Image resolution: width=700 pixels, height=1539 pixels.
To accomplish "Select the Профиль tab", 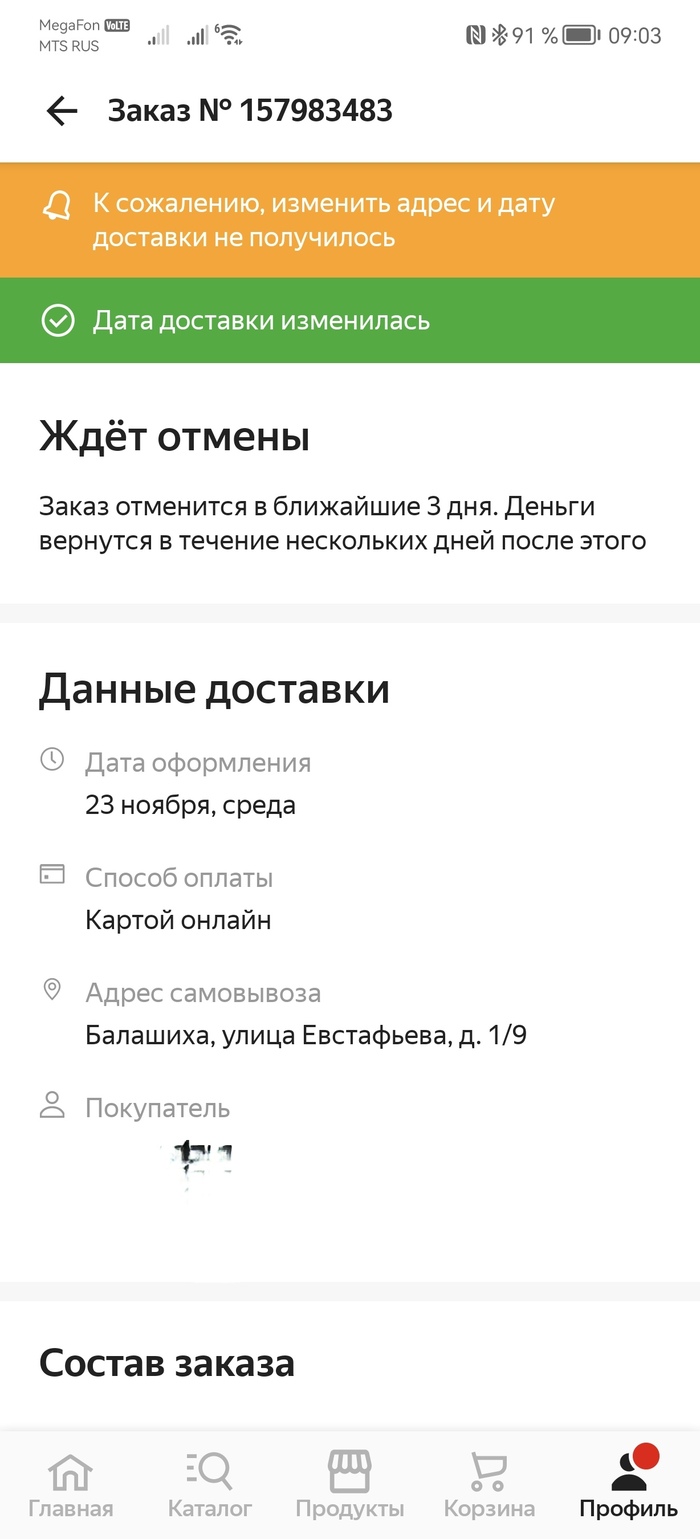I will (x=629, y=1485).
